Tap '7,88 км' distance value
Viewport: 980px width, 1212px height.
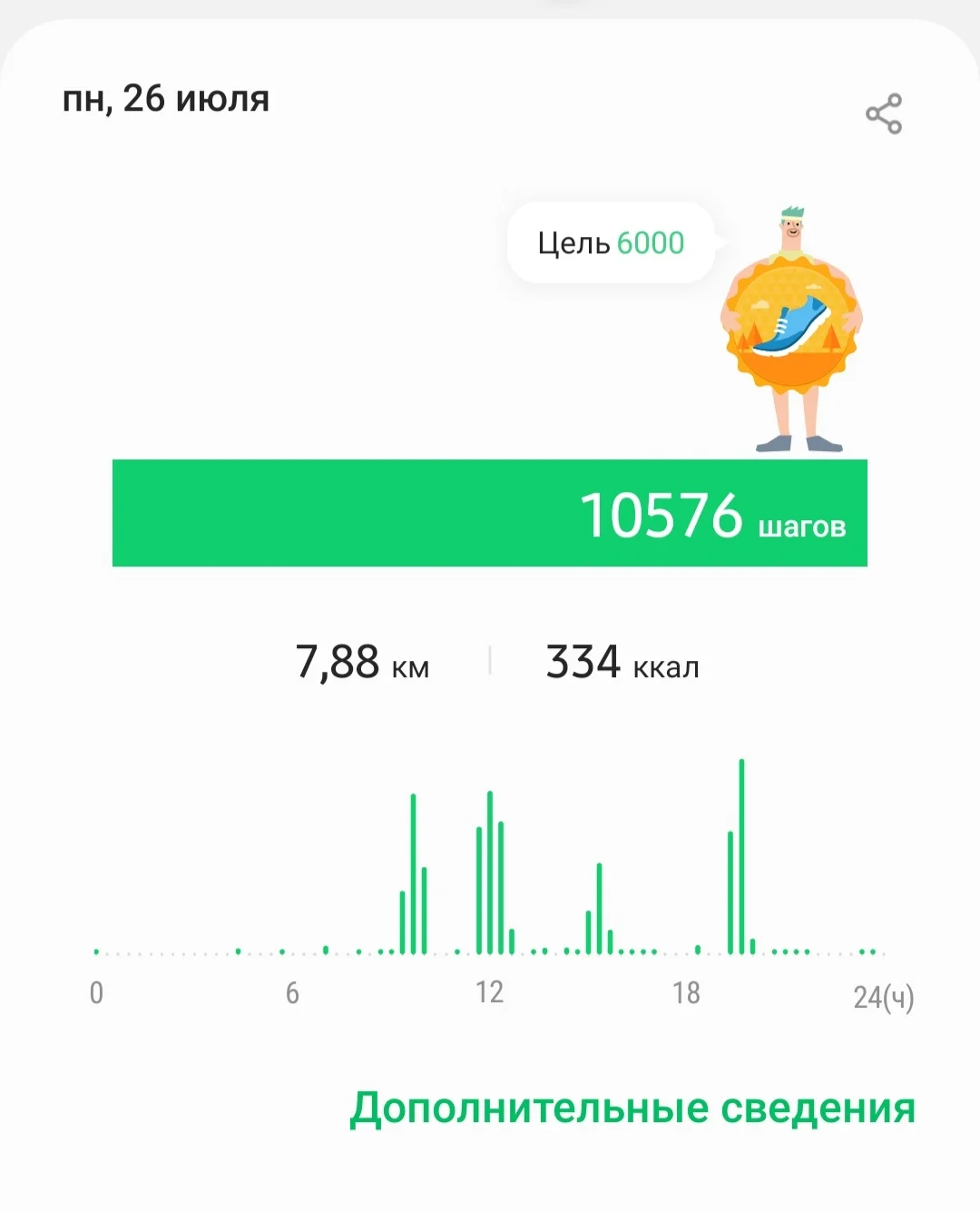tap(361, 663)
